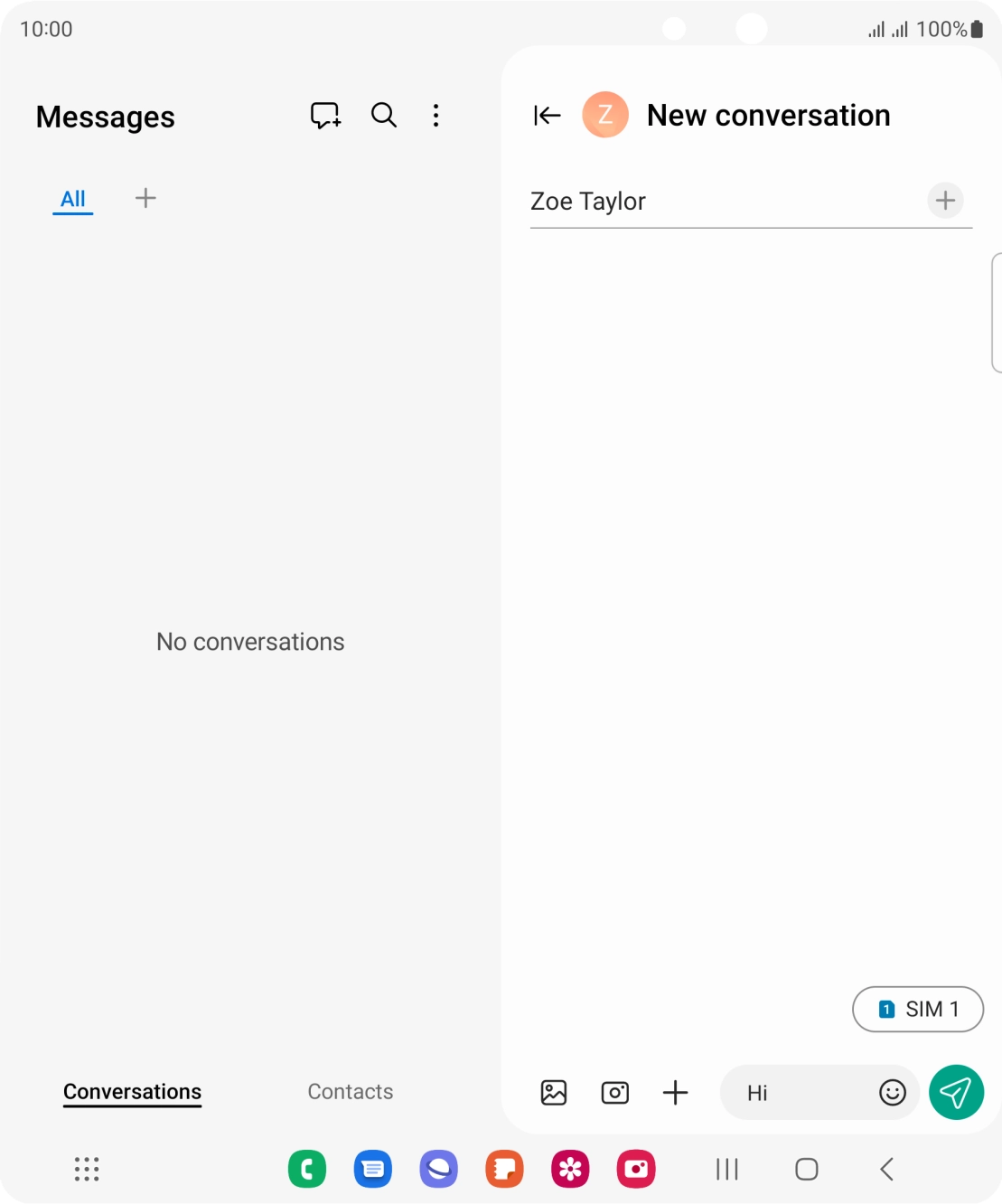The width and height of the screenshot is (1002, 1204).
Task: Insert an emoji into the message
Action: (892, 1092)
